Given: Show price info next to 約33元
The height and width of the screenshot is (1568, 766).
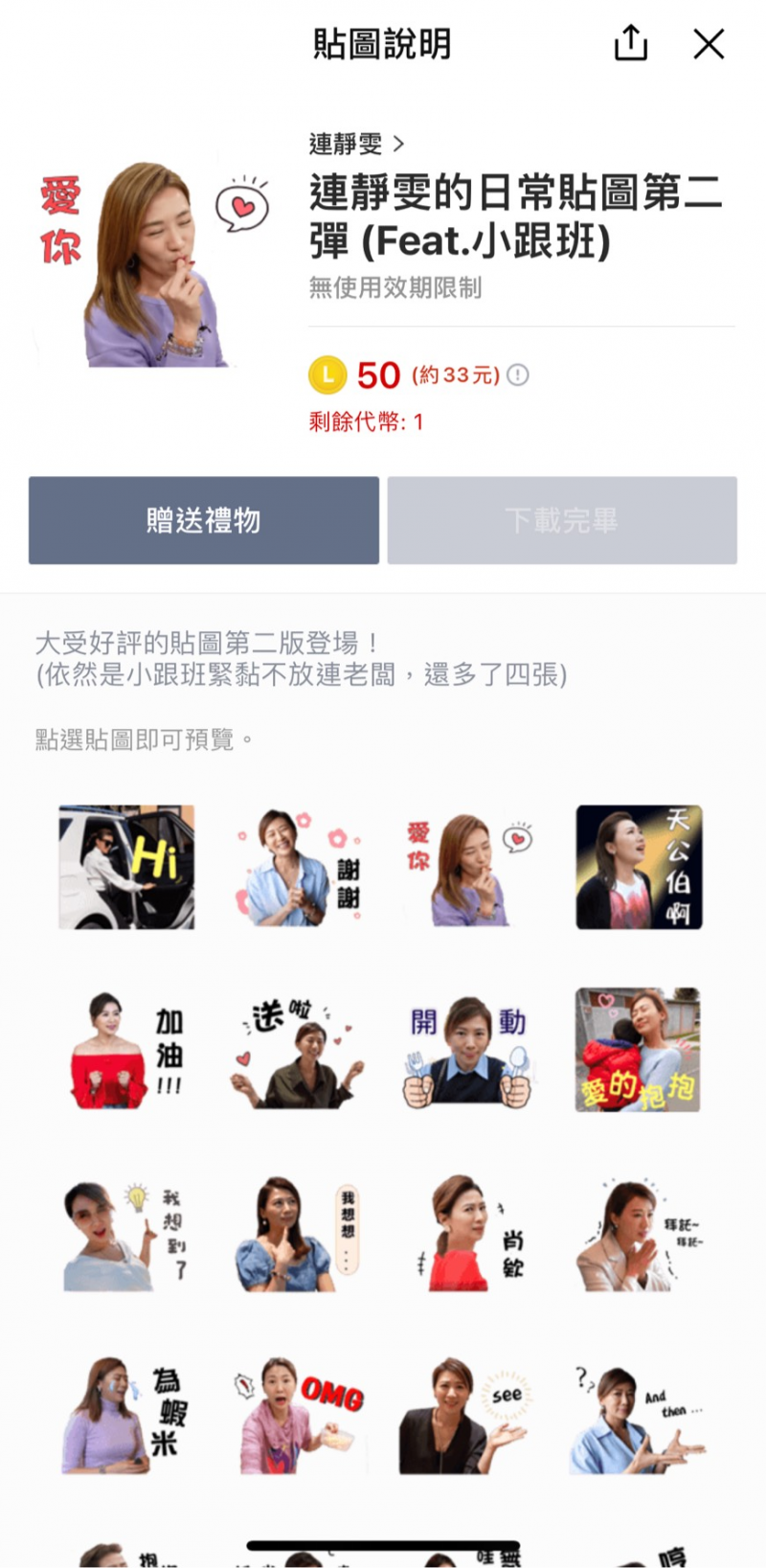Looking at the screenshot, I should 518,375.
